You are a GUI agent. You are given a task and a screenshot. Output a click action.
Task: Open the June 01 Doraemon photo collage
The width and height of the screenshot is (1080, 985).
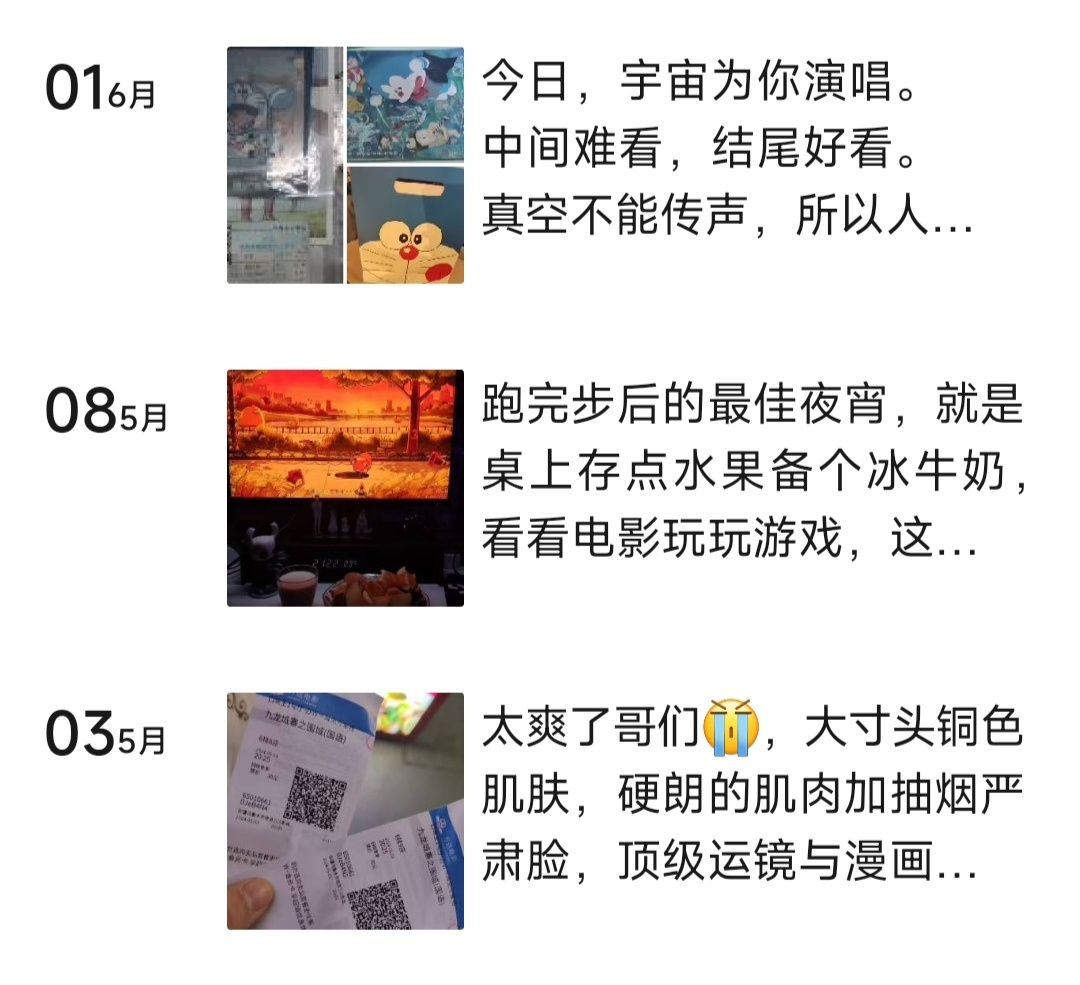[345, 165]
